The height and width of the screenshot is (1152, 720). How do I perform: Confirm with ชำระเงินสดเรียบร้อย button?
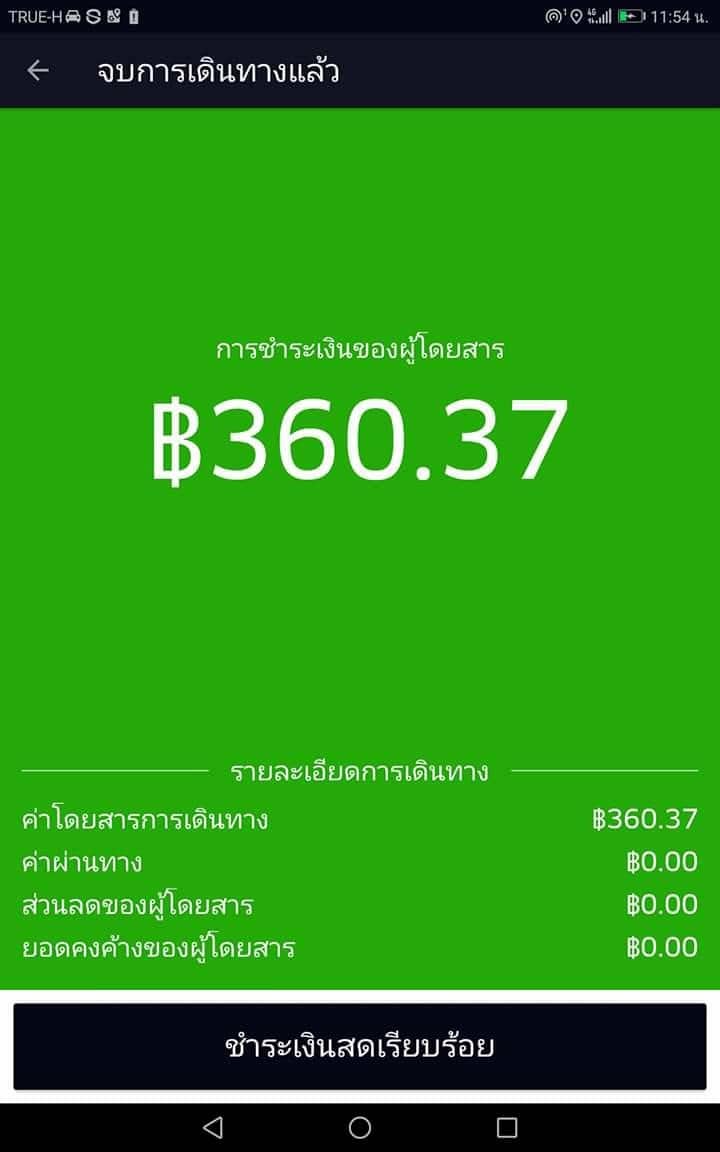coord(360,1047)
